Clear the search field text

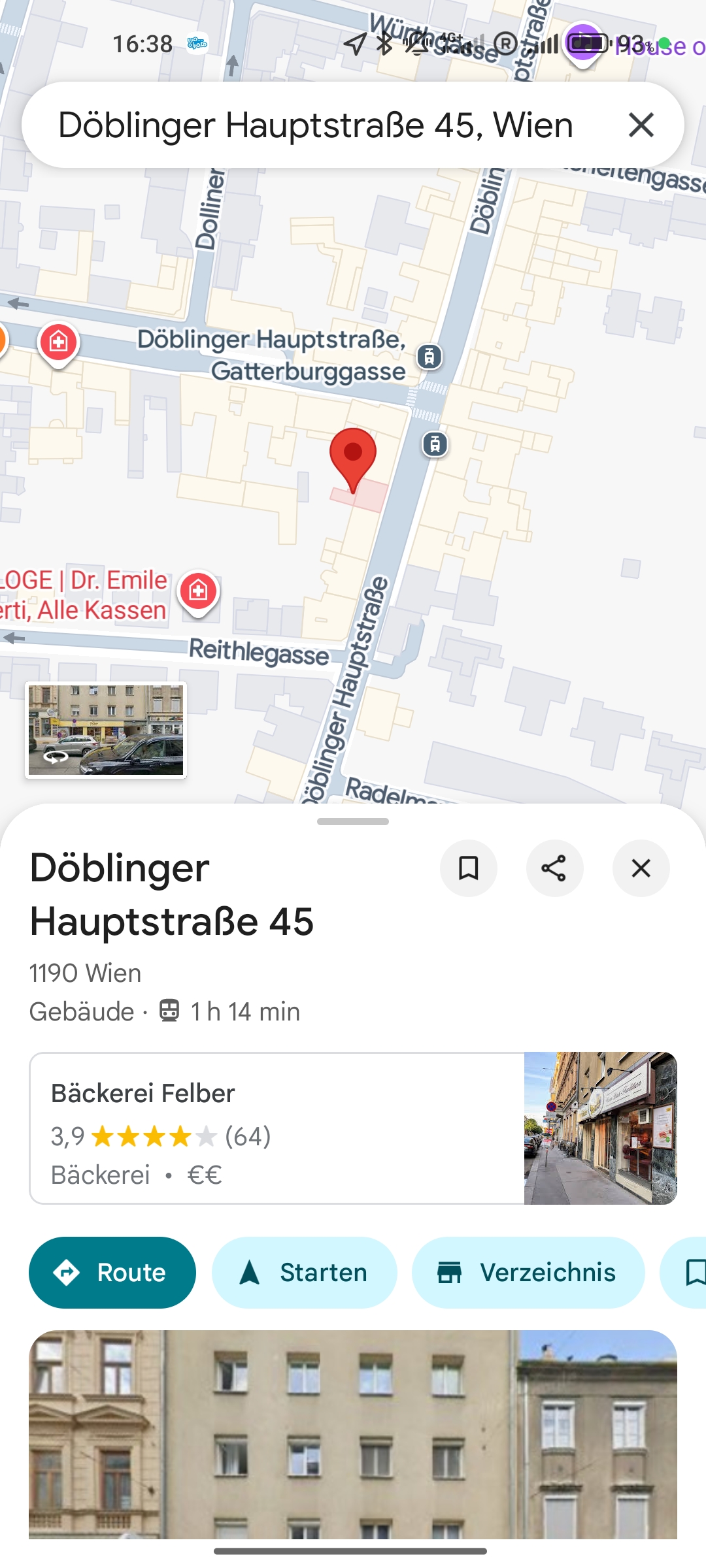pos(641,124)
